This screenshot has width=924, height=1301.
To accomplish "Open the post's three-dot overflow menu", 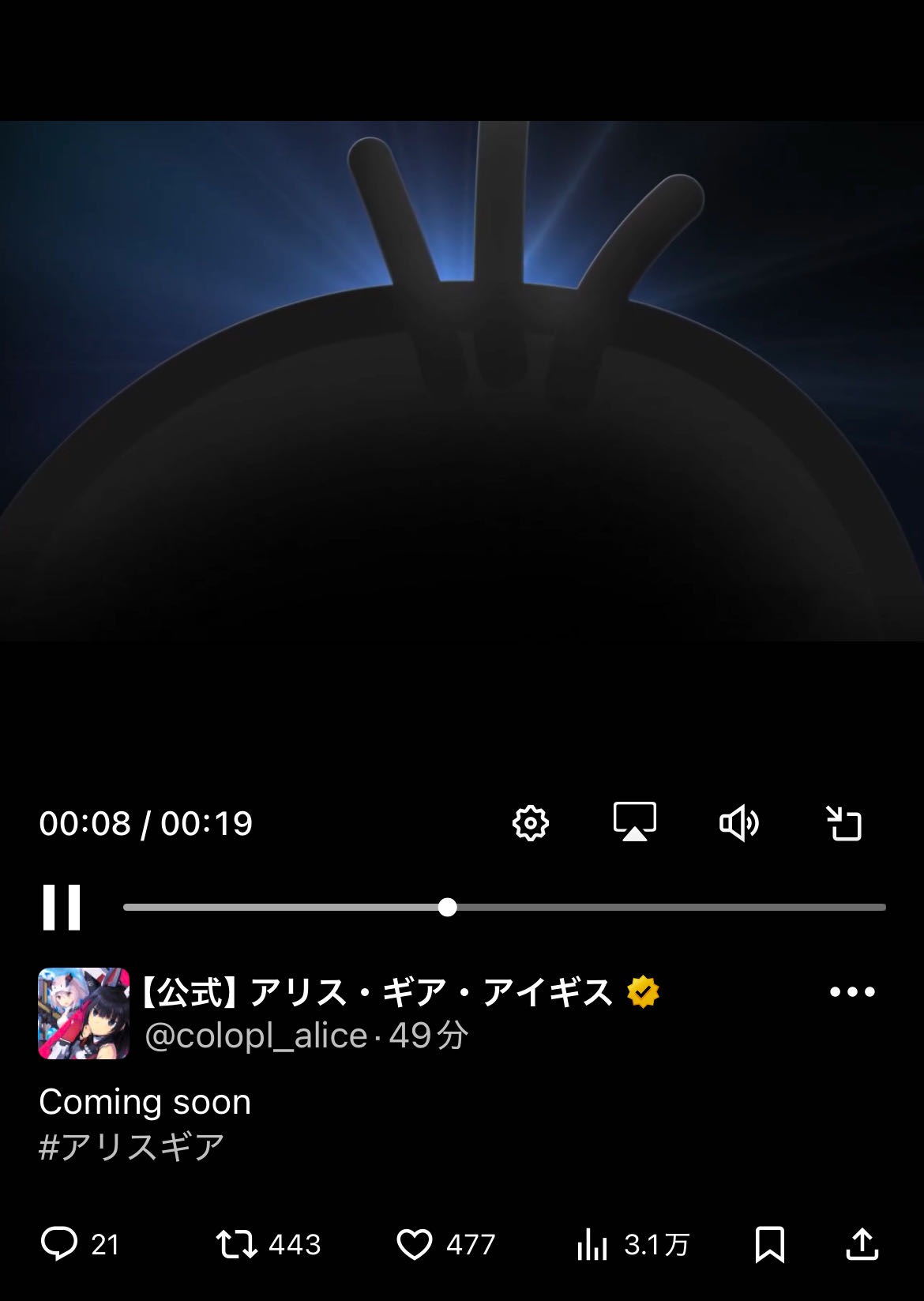I will tap(852, 992).
